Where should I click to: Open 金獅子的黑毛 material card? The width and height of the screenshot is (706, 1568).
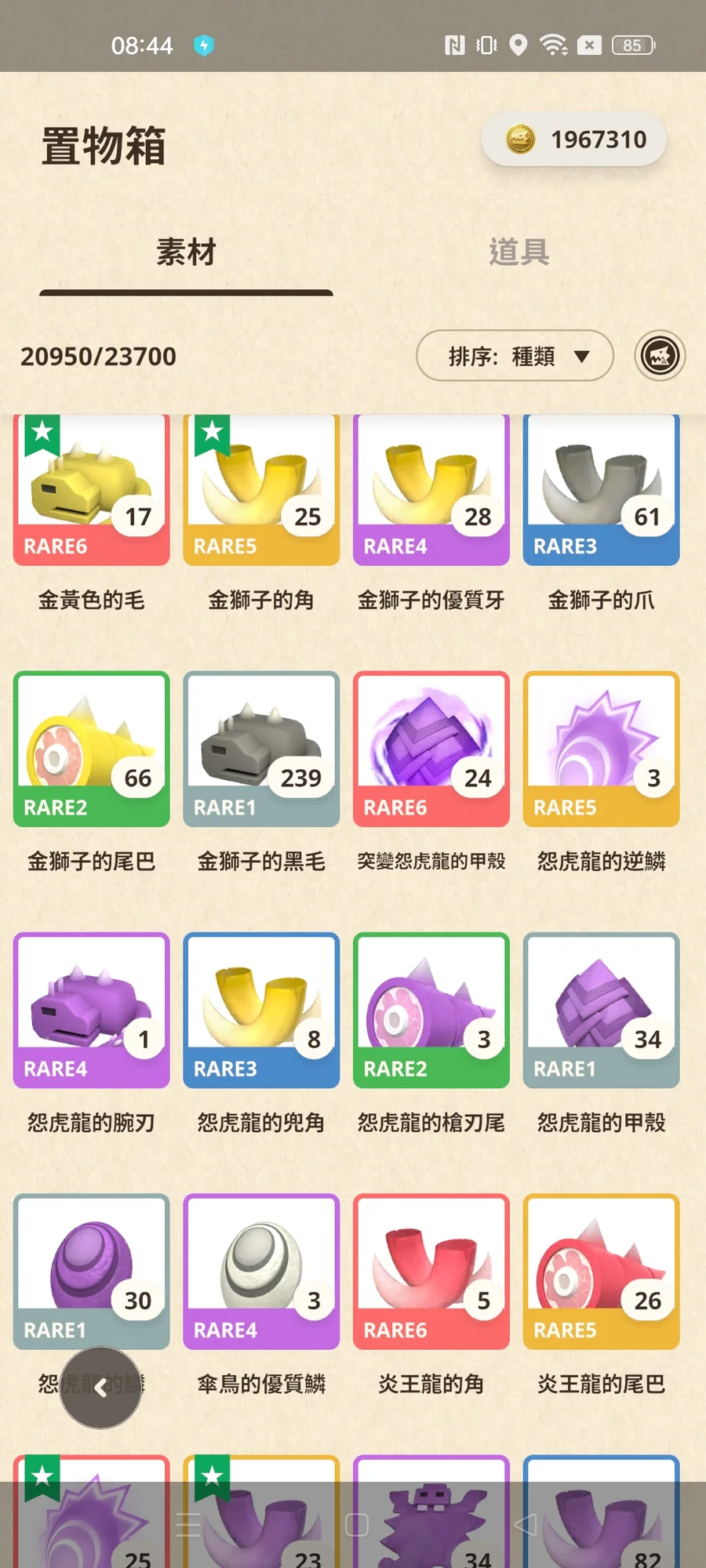pos(261,749)
